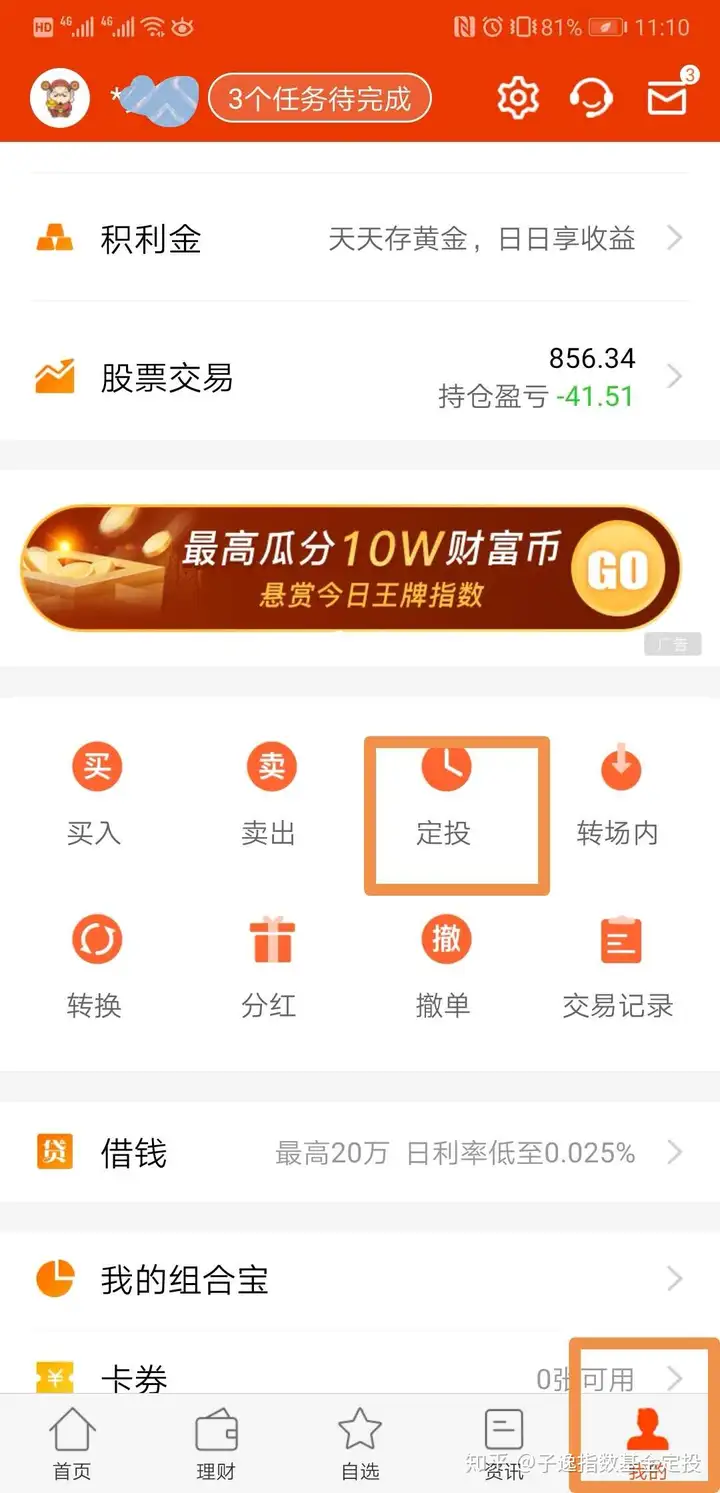This screenshot has height=1493, width=720.
Task: Switch to the 理财 tab
Action: (x=216, y=1444)
